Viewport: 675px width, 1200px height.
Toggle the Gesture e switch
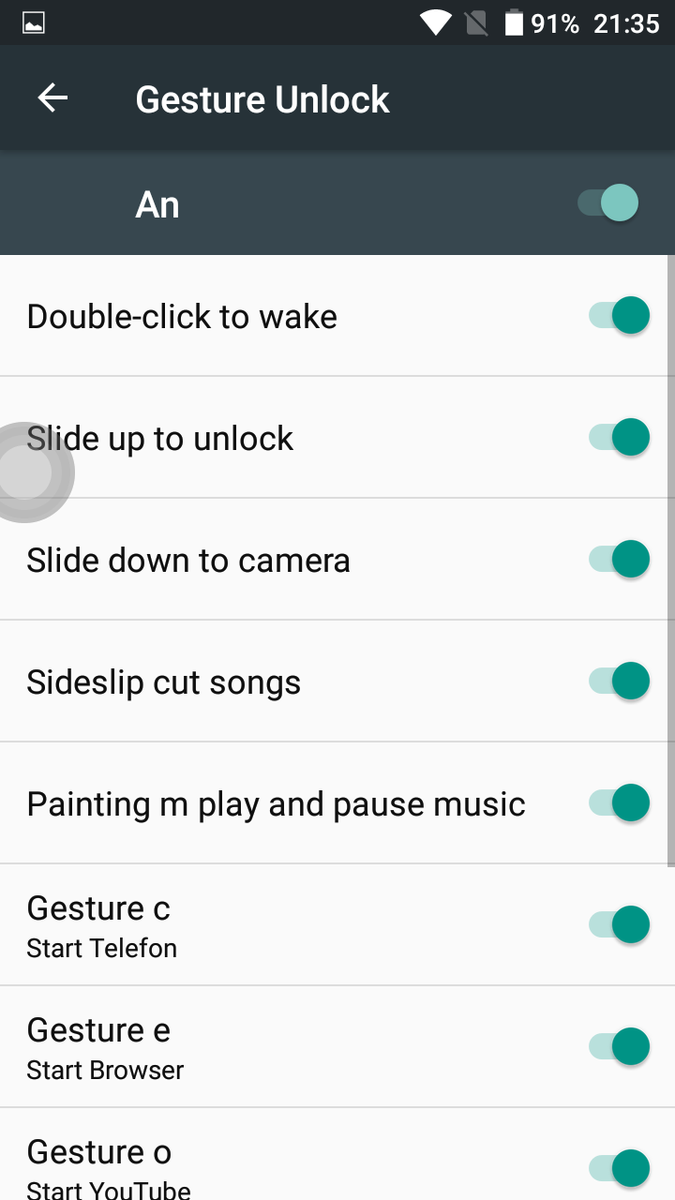[x=619, y=1048]
